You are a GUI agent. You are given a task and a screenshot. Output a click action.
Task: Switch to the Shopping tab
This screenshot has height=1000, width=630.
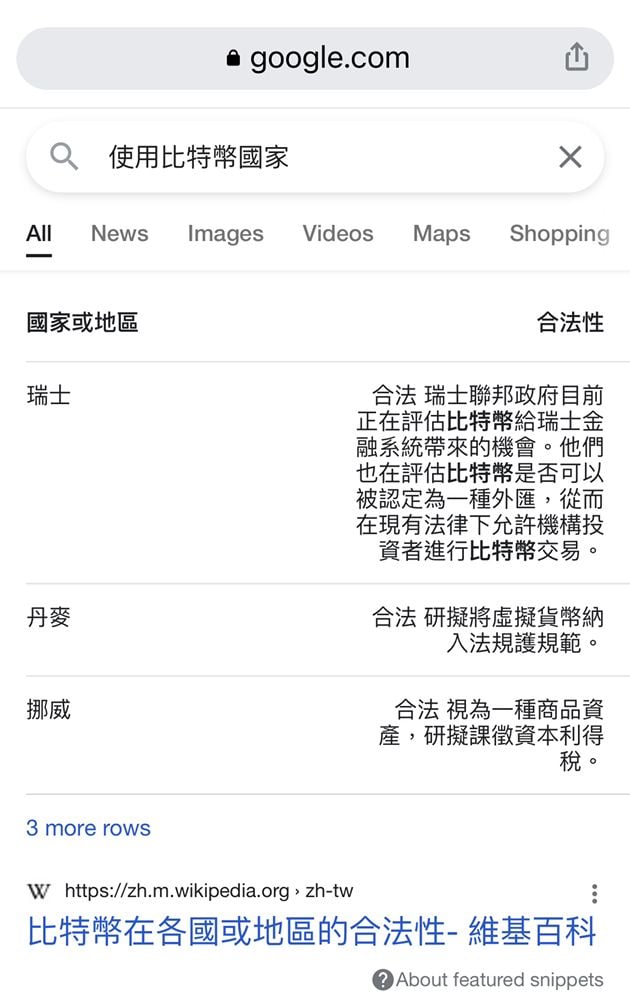pos(559,233)
